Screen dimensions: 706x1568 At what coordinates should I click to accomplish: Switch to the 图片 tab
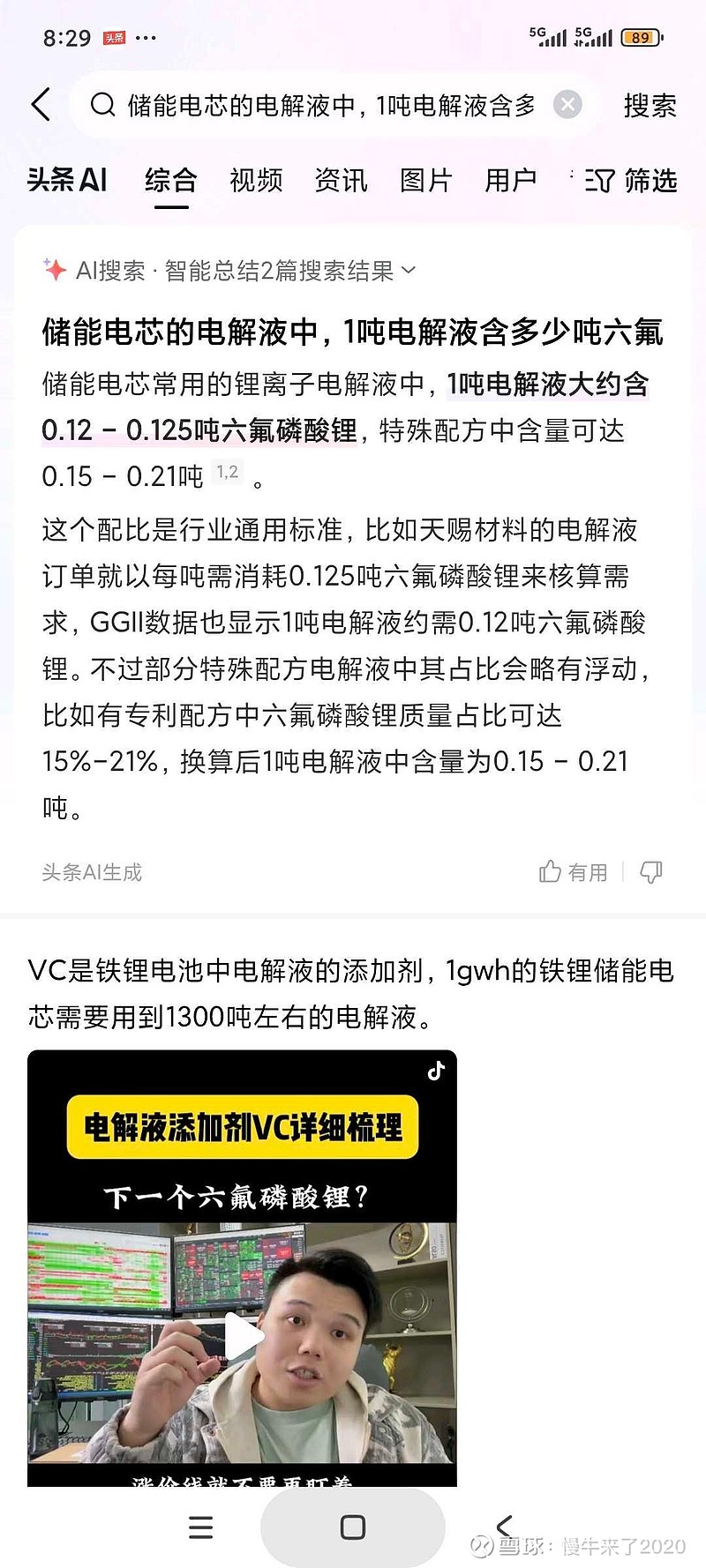click(x=428, y=180)
